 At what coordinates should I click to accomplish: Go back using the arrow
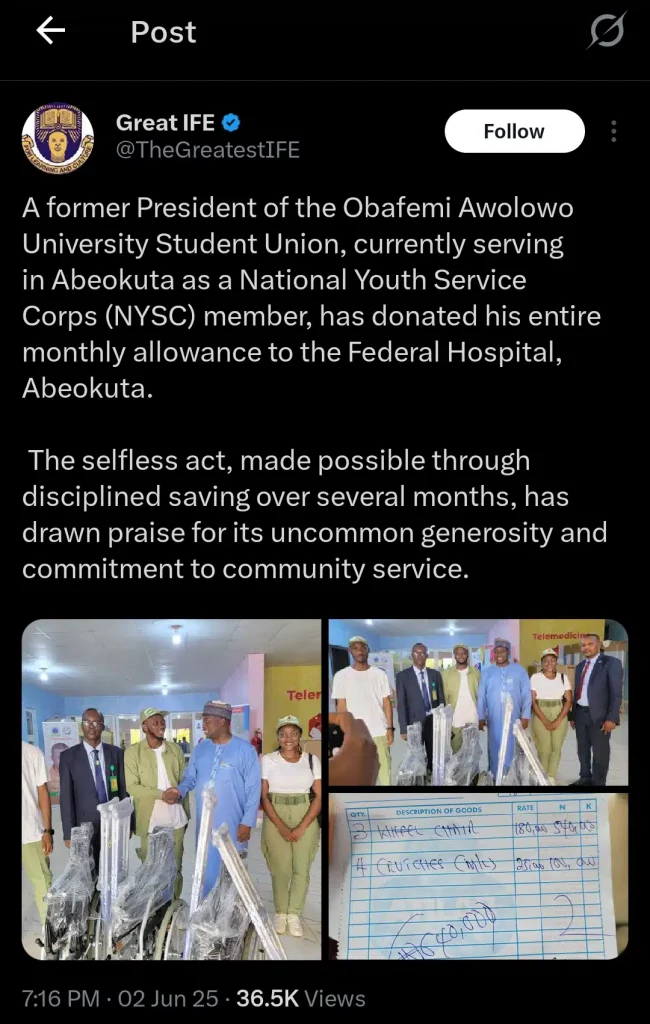point(50,32)
